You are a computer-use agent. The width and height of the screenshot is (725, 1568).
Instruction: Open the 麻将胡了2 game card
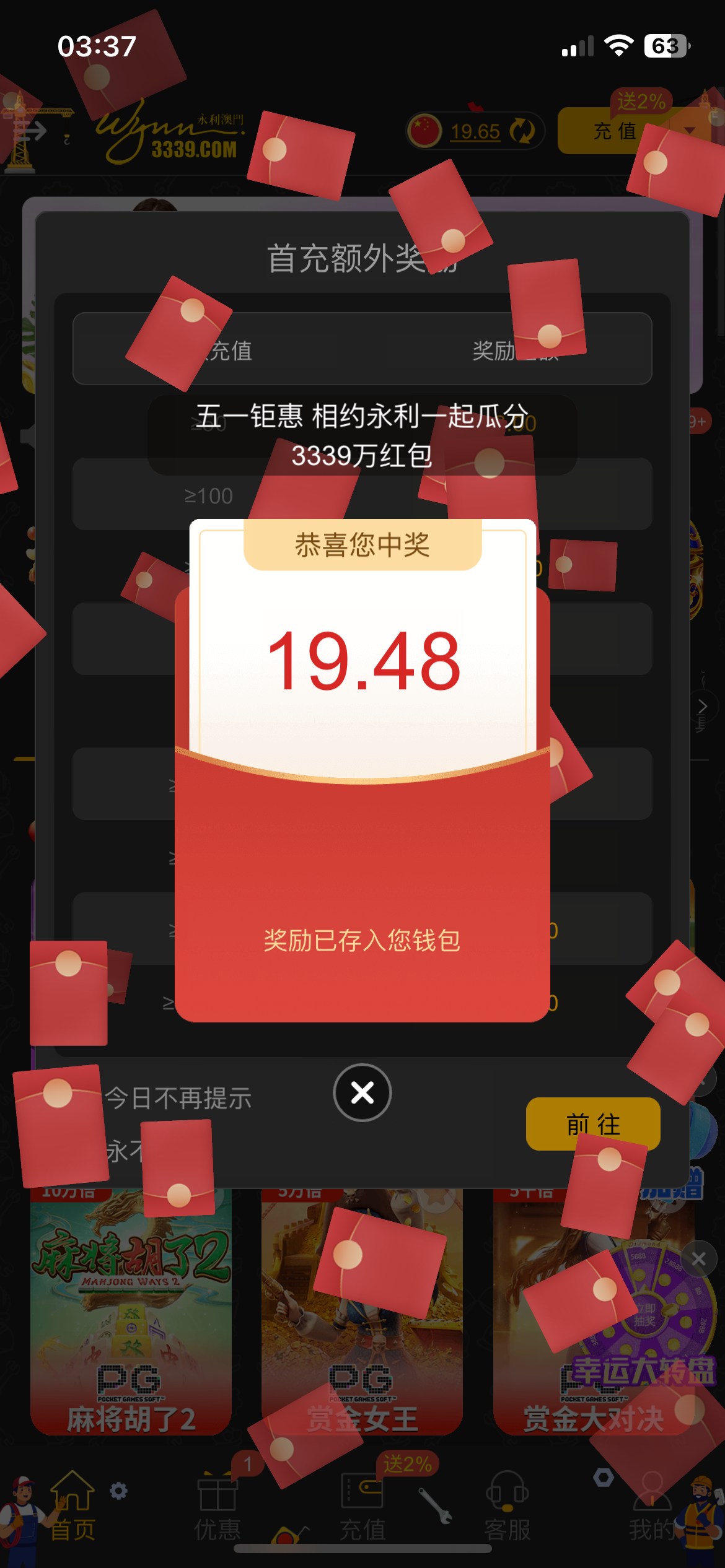coord(131,1311)
